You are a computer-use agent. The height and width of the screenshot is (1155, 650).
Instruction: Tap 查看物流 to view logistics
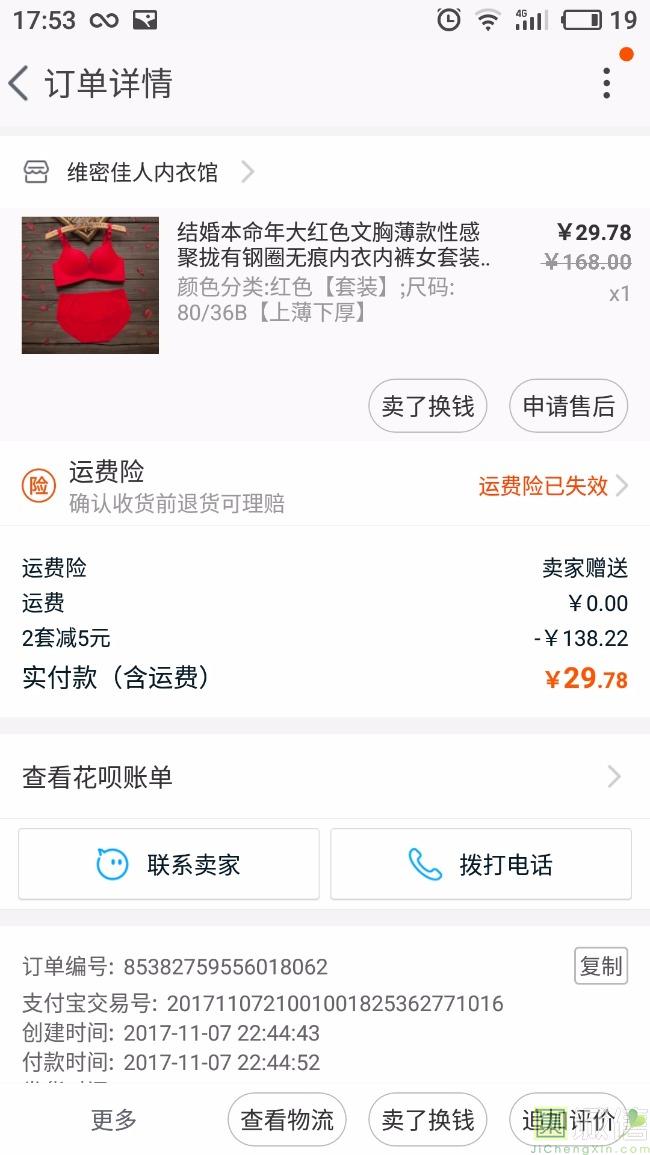coord(287,1120)
